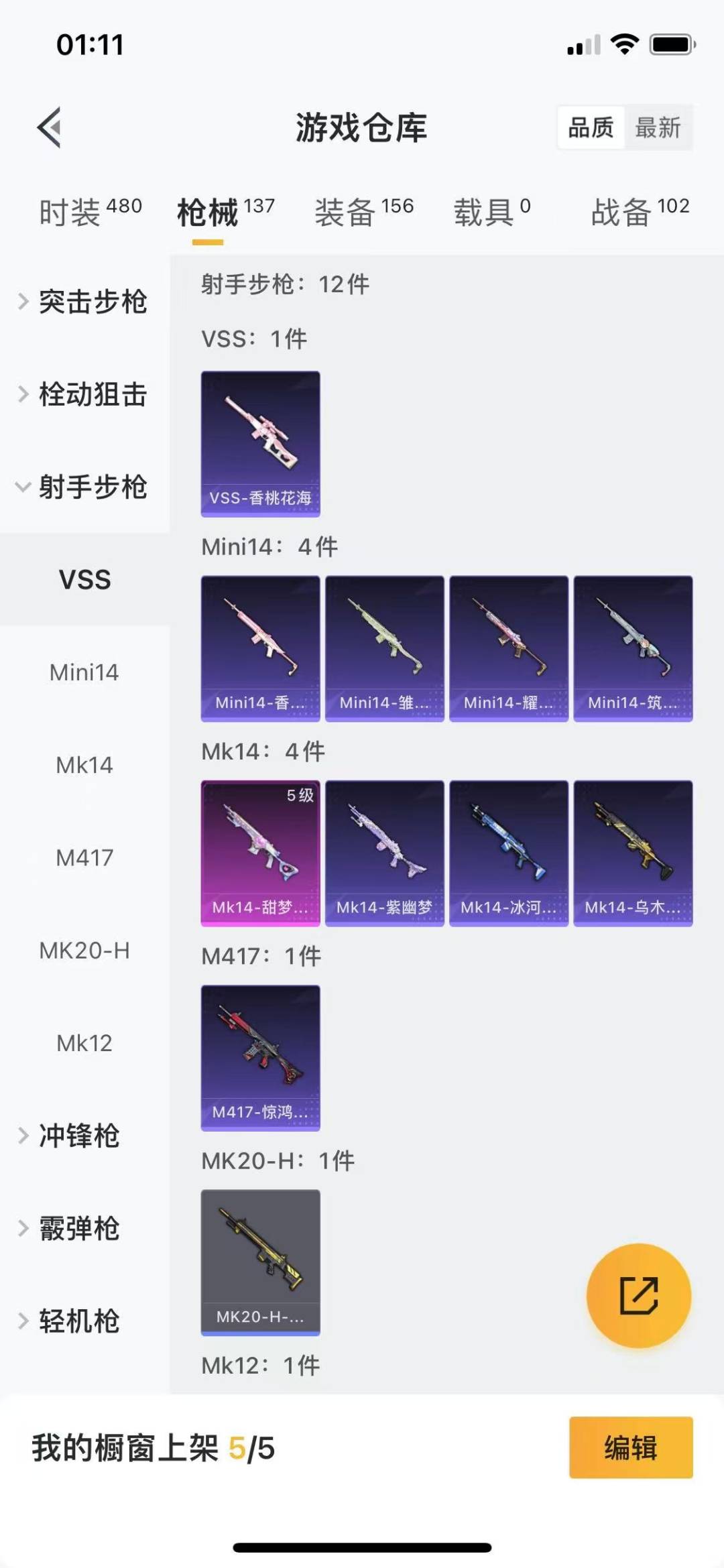Open the VSS-香桃花海 skin card
Viewport: 724px width, 1568px height.
click(x=260, y=444)
